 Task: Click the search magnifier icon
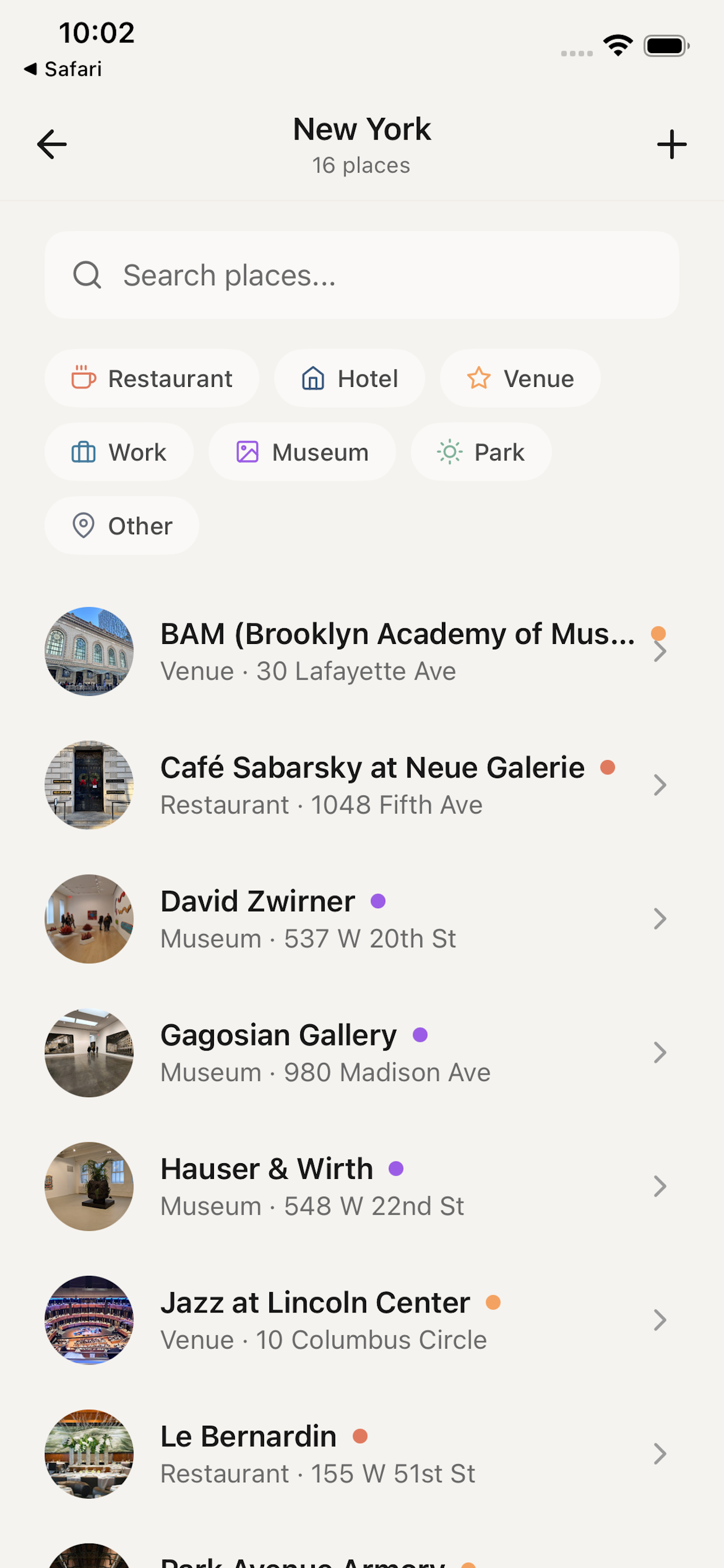(x=88, y=275)
